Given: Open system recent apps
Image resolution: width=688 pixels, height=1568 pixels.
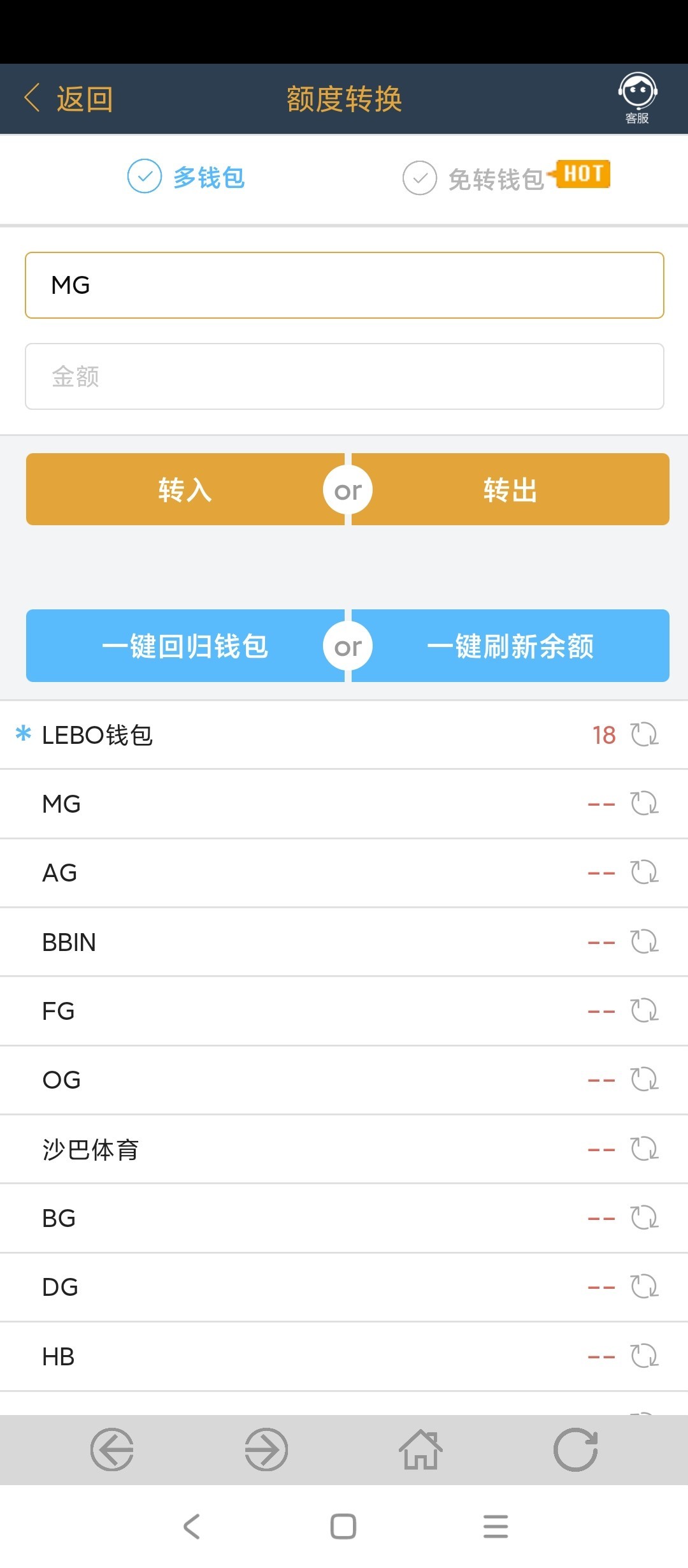Looking at the screenshot, I should tap(496, 1527).
